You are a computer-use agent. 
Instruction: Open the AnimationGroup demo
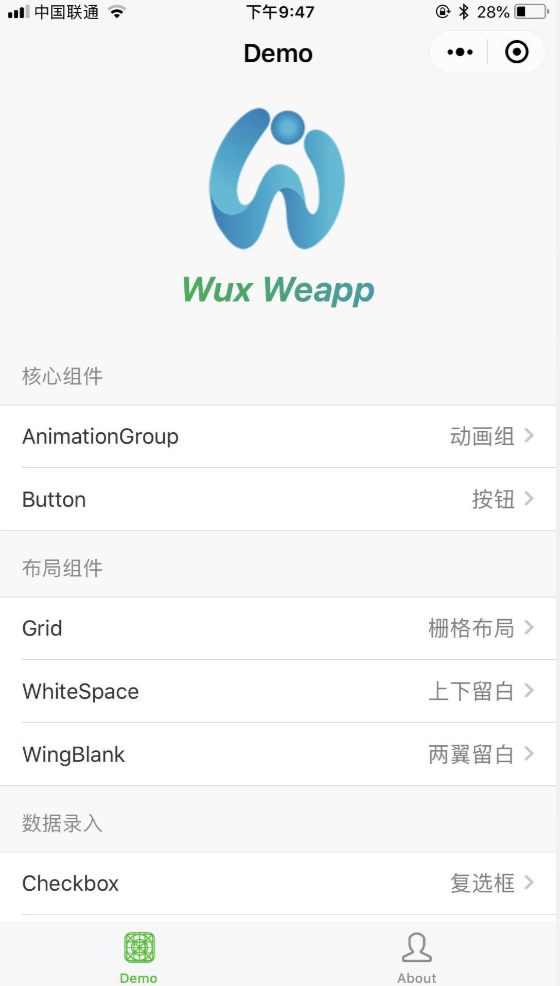278,436
